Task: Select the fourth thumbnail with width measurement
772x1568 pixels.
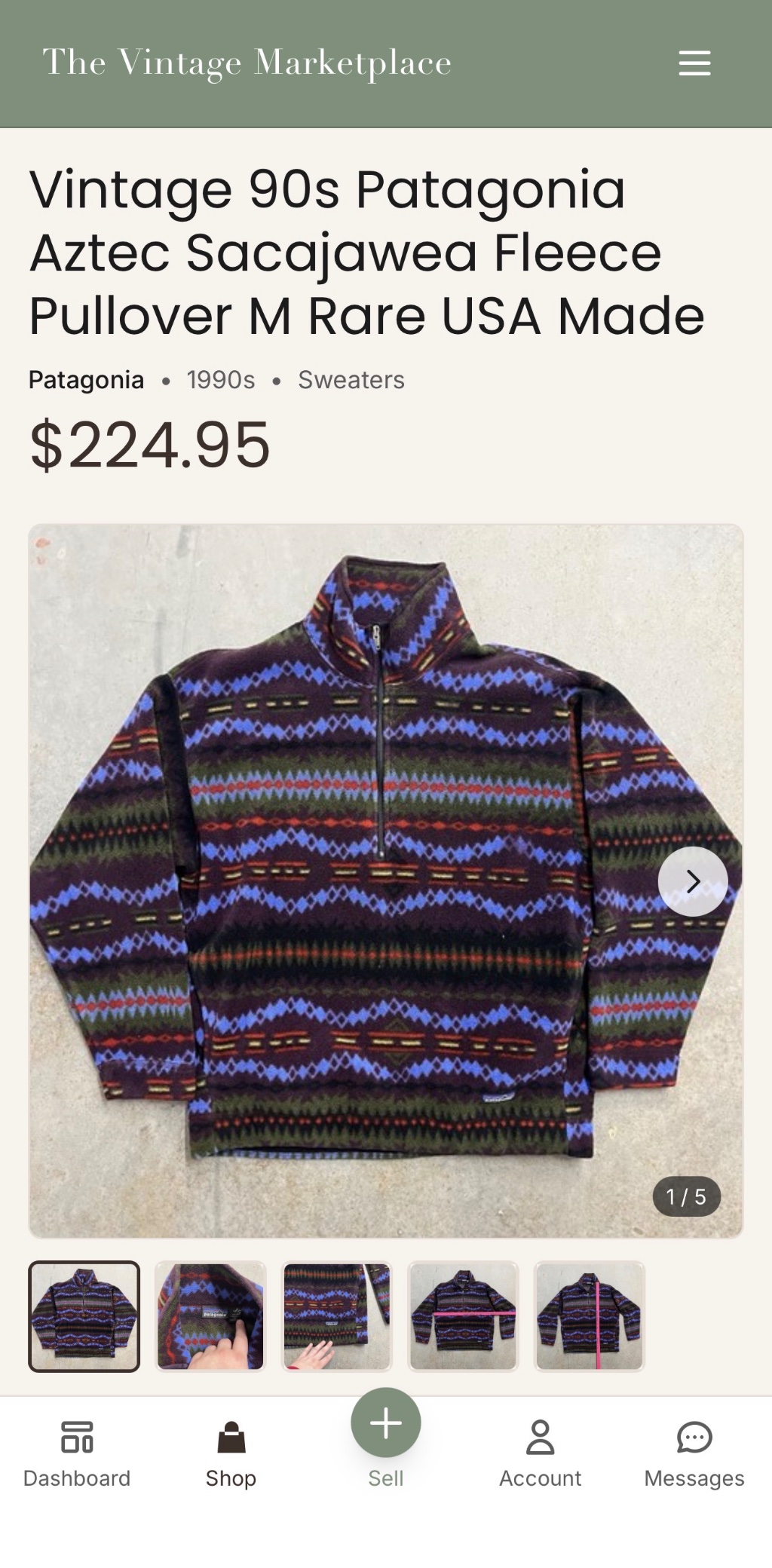Action: pyautogui.click(x=463, y=1317)
